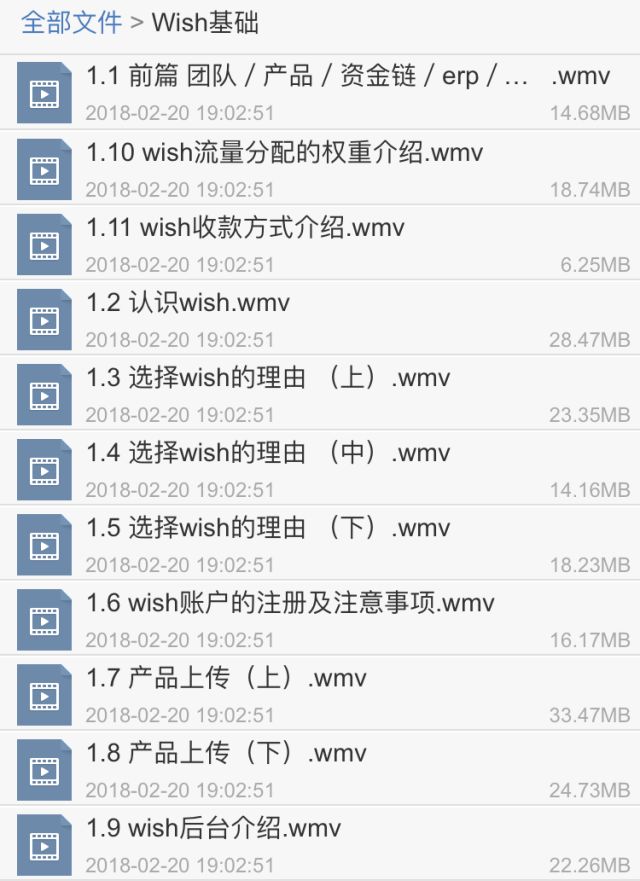Open 1.4 选择wish的理由（中）.wmv
Image resolution: width=640 pixels, height=881 pixels.
coord(268,453)
